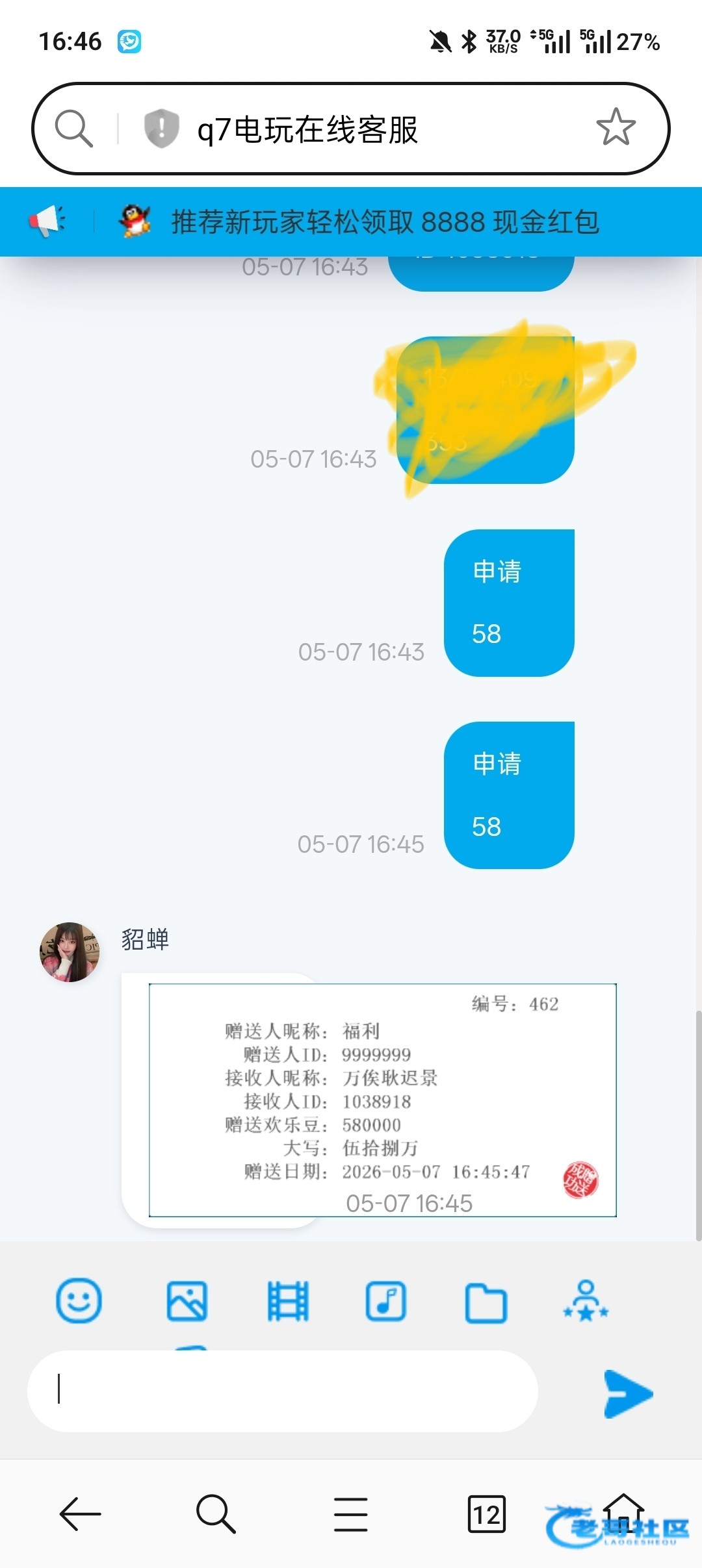Open the site security shield icon
This screenshot has width=702, height=1568.
(161, 128)
